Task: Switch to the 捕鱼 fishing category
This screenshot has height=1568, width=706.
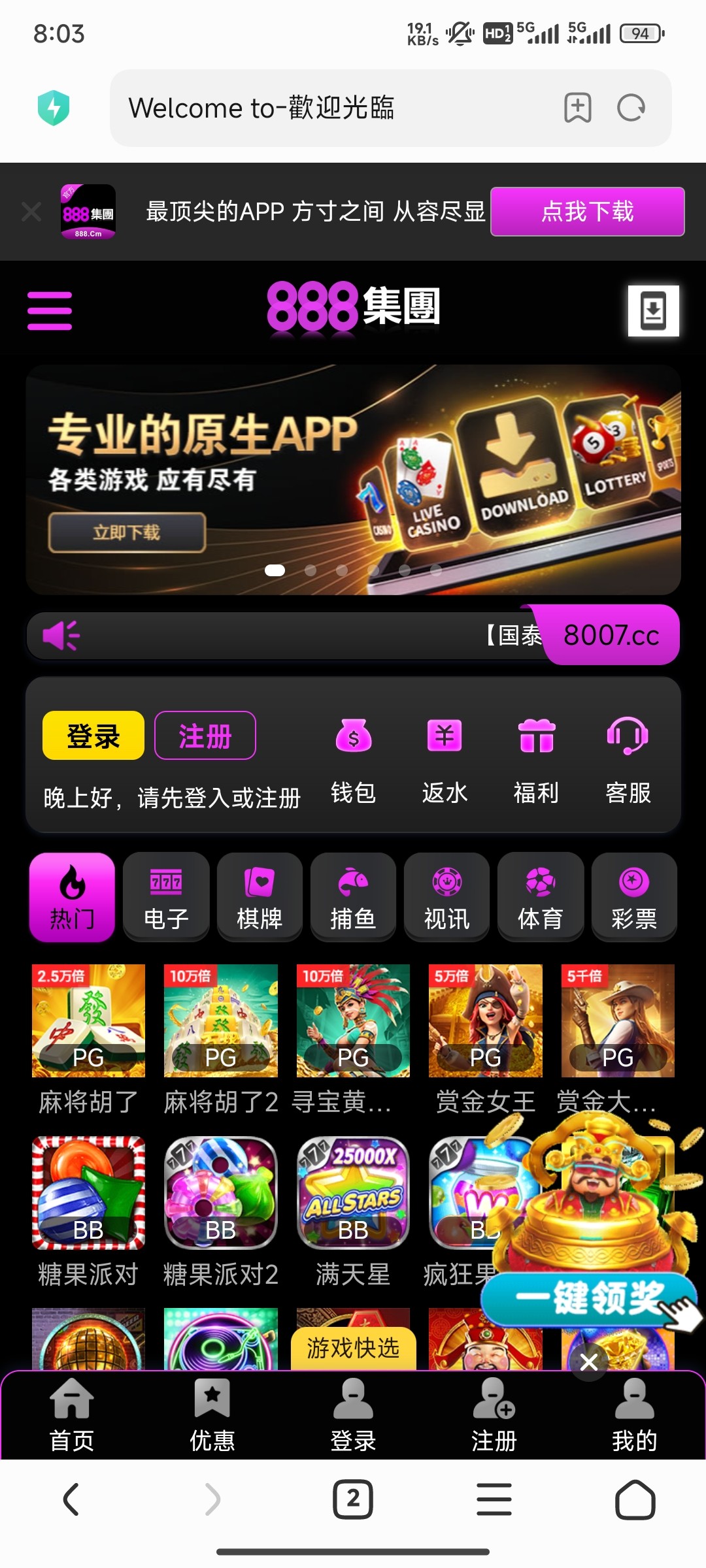Action: [x=353, y=896]
